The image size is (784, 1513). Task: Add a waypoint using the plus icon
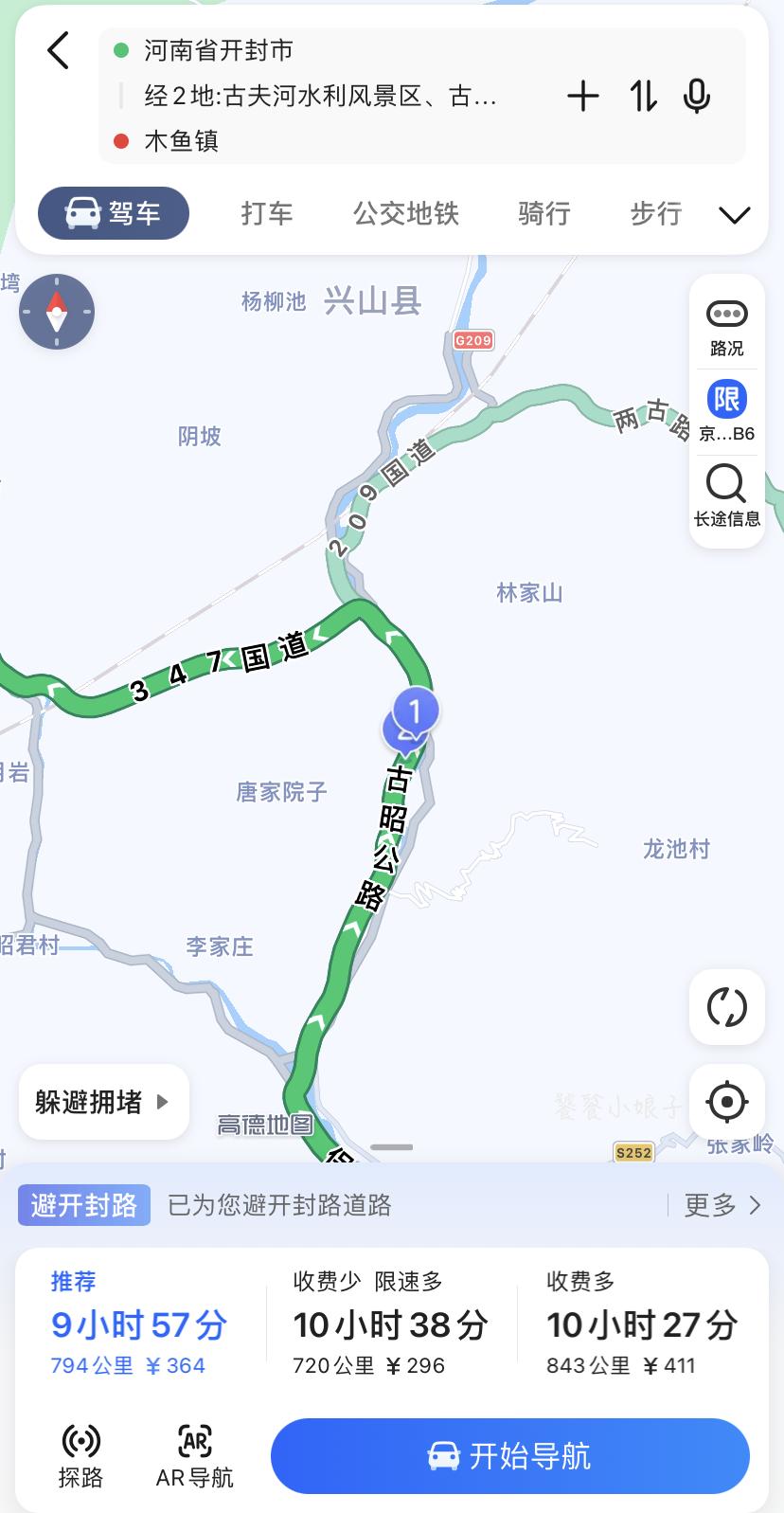point(583,97)
